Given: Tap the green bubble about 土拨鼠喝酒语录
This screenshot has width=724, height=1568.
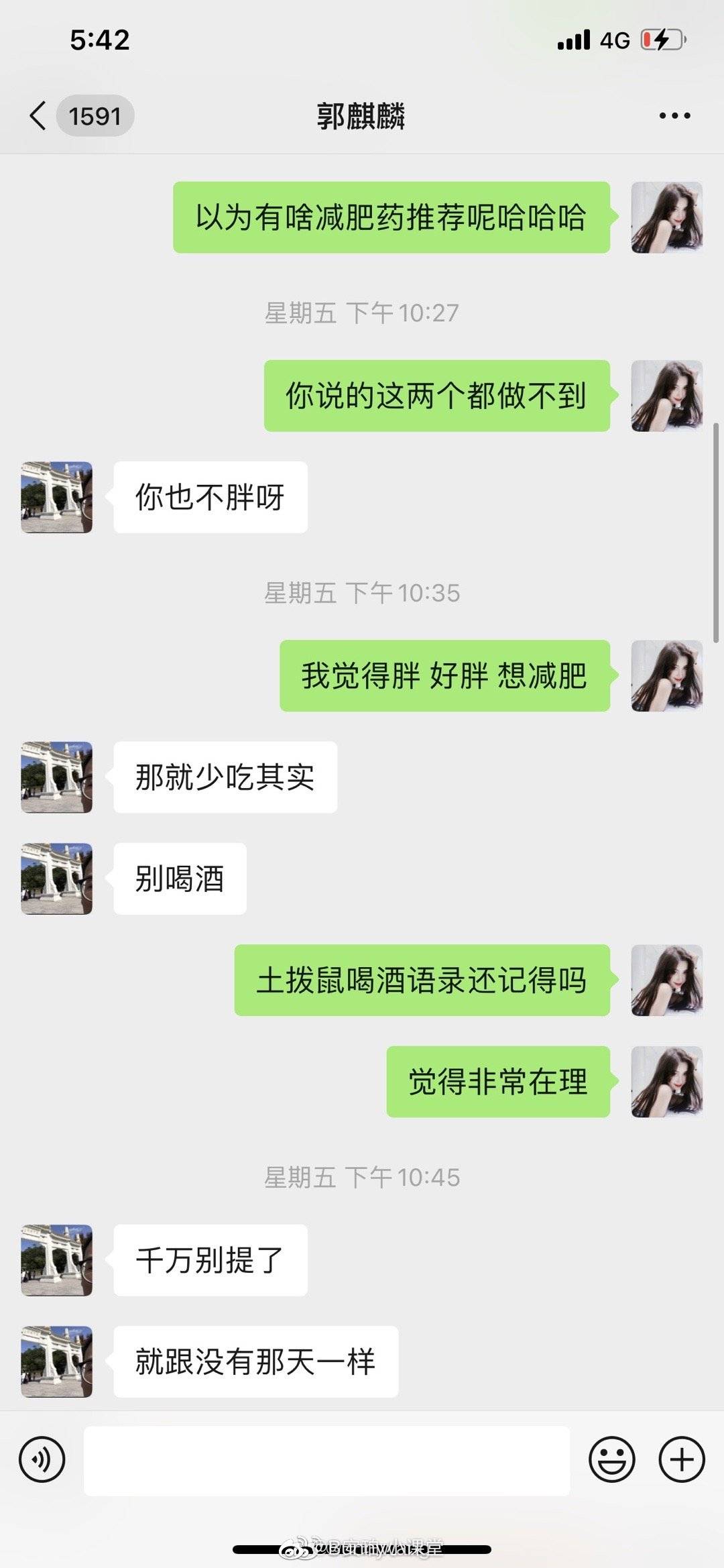Looking at the screenshot, I should coord(422,981).
